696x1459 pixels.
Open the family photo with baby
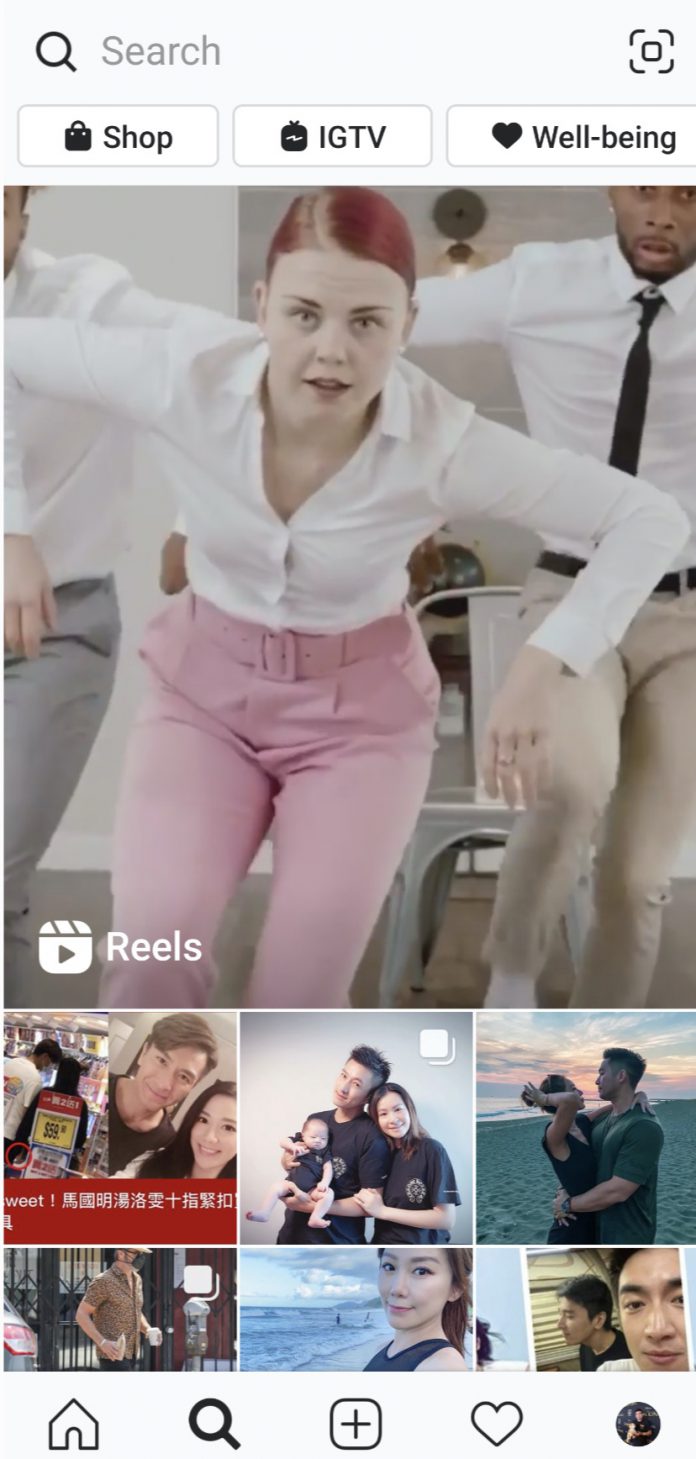[356, 1127]
